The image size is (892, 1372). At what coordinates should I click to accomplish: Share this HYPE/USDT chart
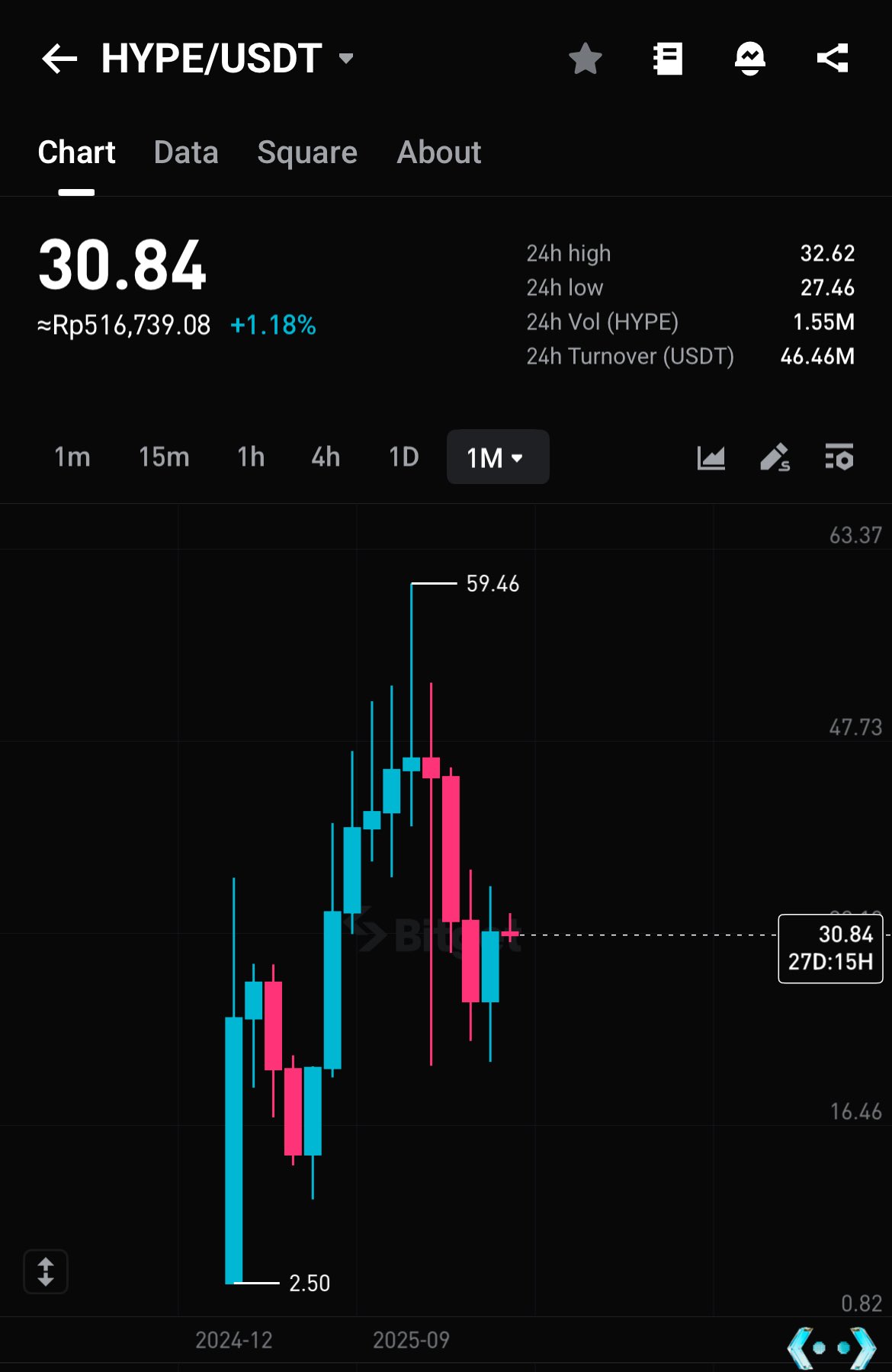(x=833, y=59)
